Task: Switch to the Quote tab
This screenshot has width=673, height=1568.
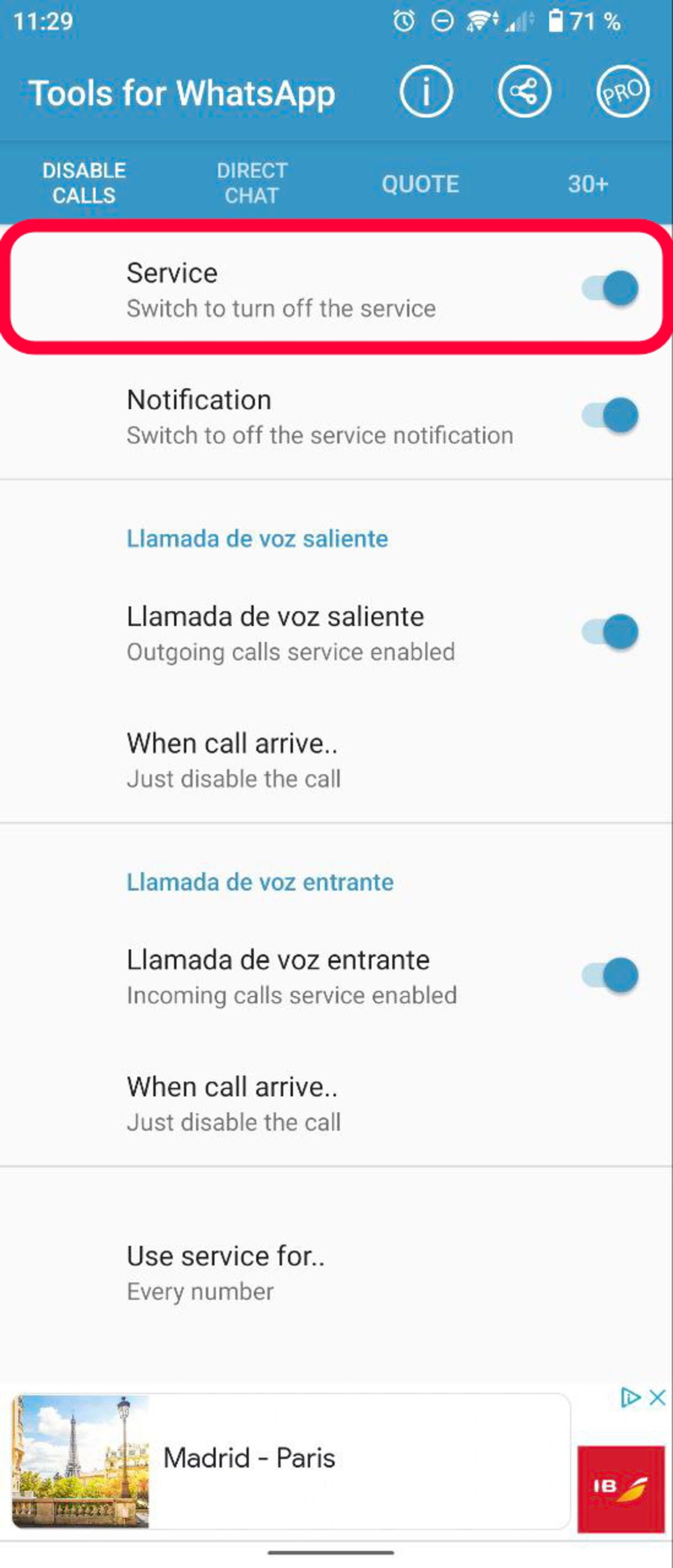Action: 420,184
